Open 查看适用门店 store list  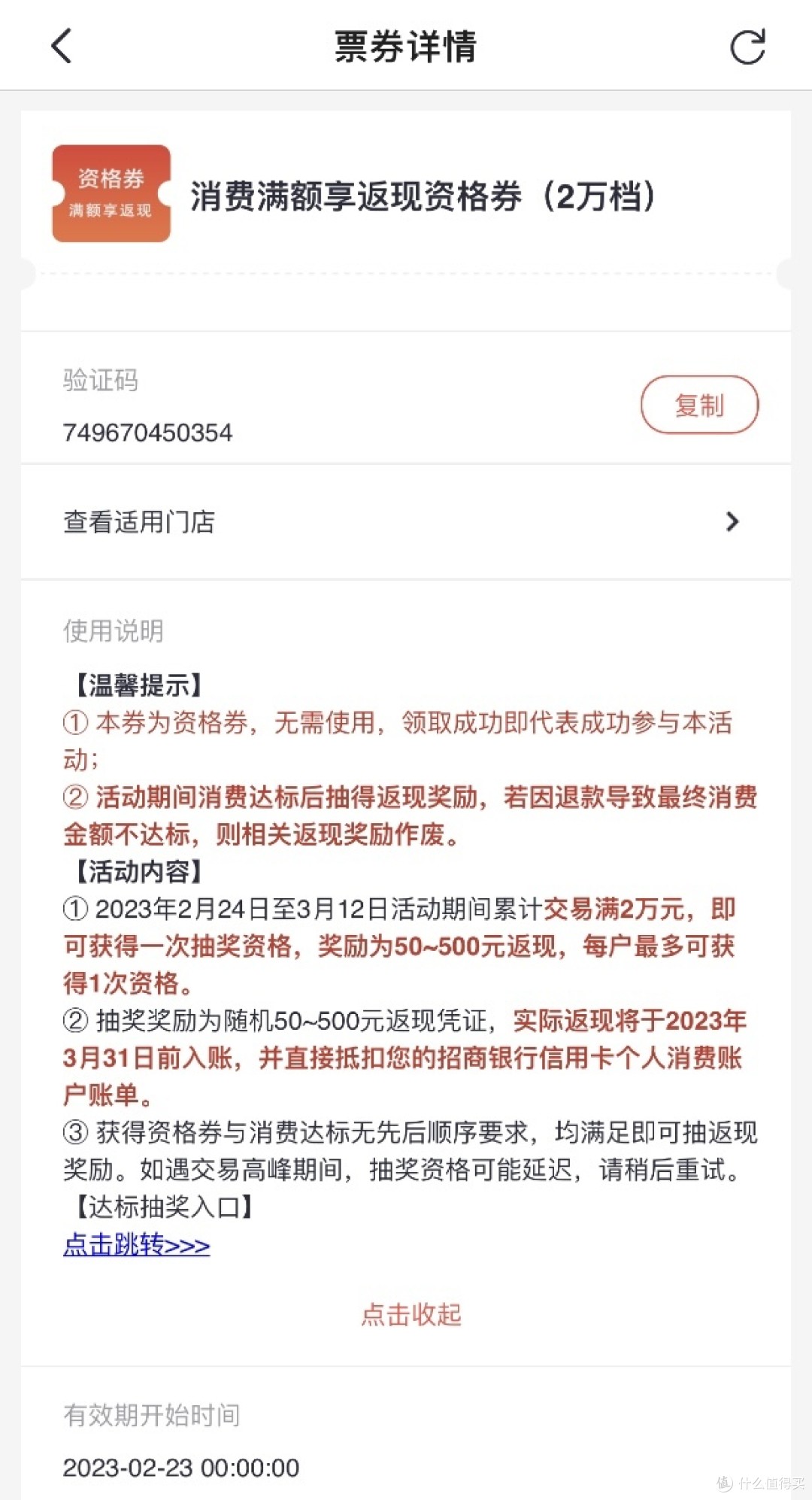coord(406,522)
